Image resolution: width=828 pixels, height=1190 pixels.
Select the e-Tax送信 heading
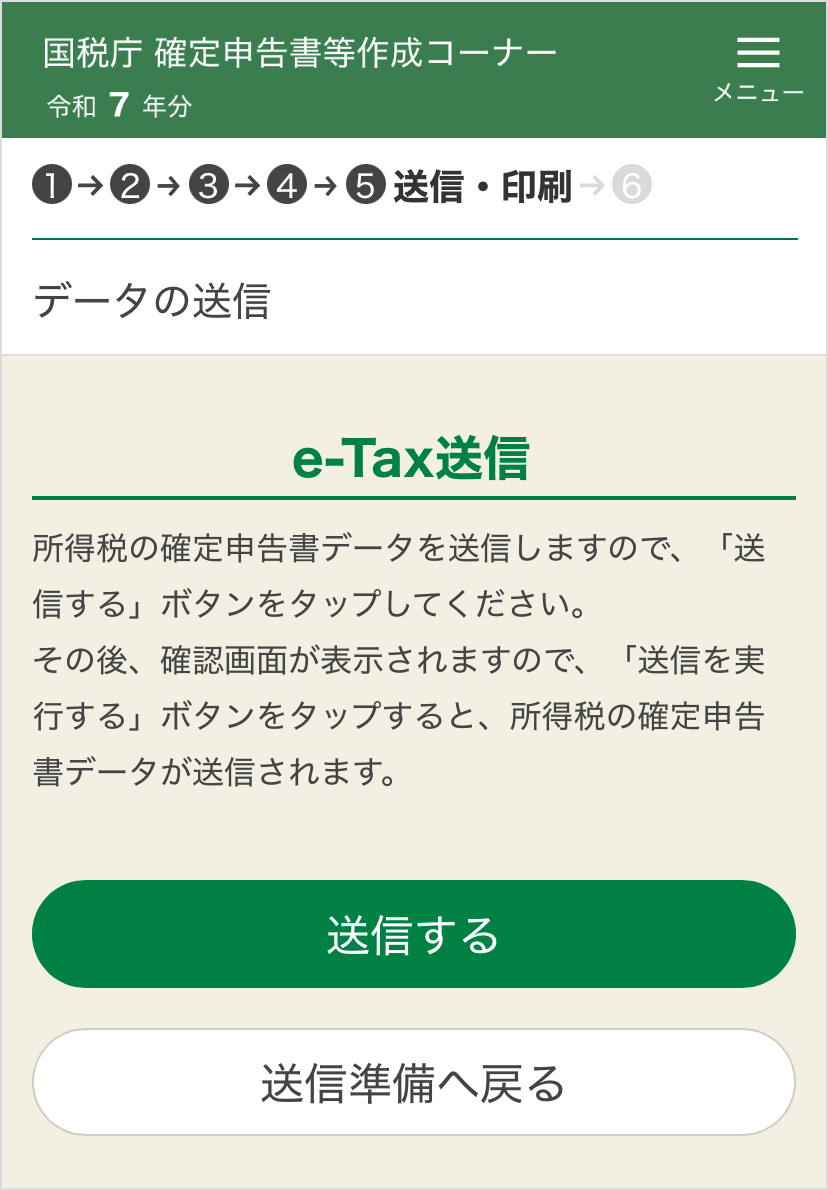[414, 458]
